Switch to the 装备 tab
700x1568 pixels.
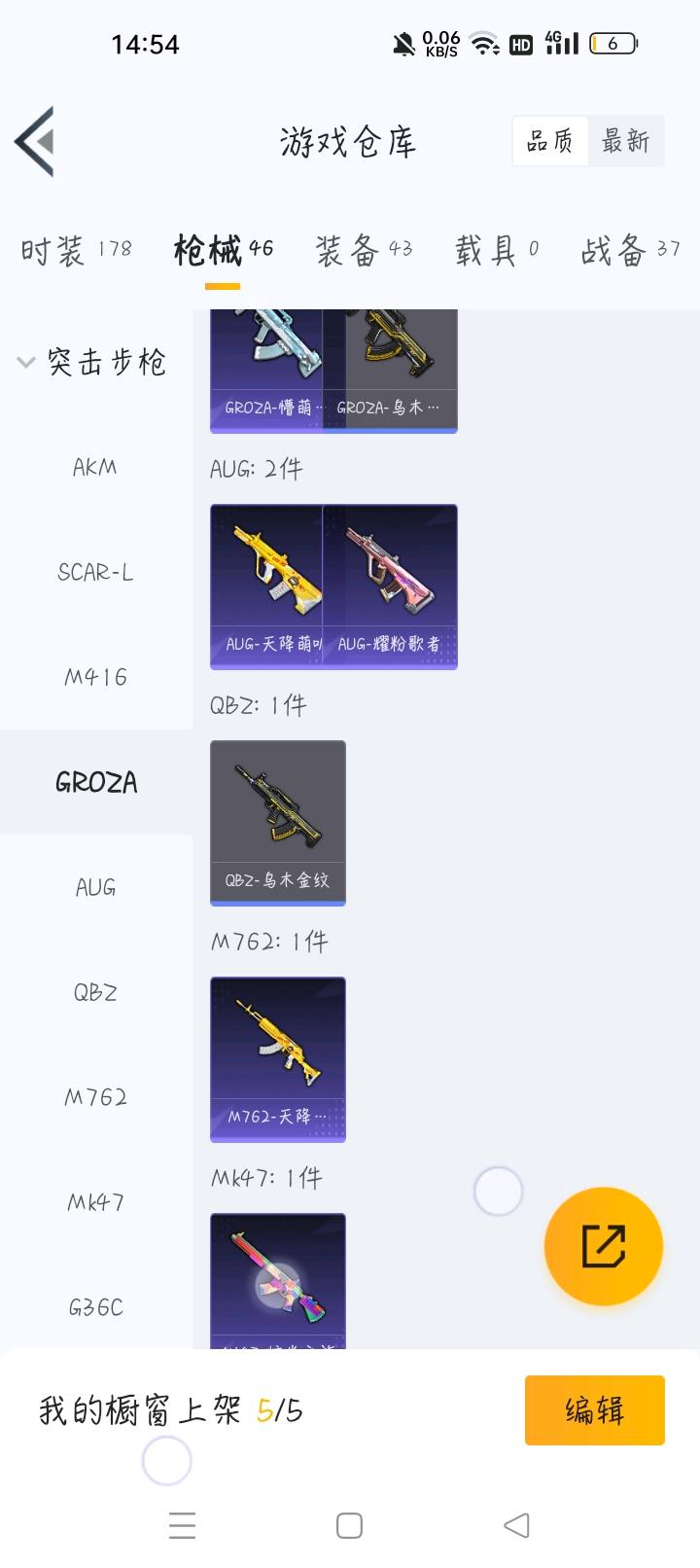click(x=364, y=251)
